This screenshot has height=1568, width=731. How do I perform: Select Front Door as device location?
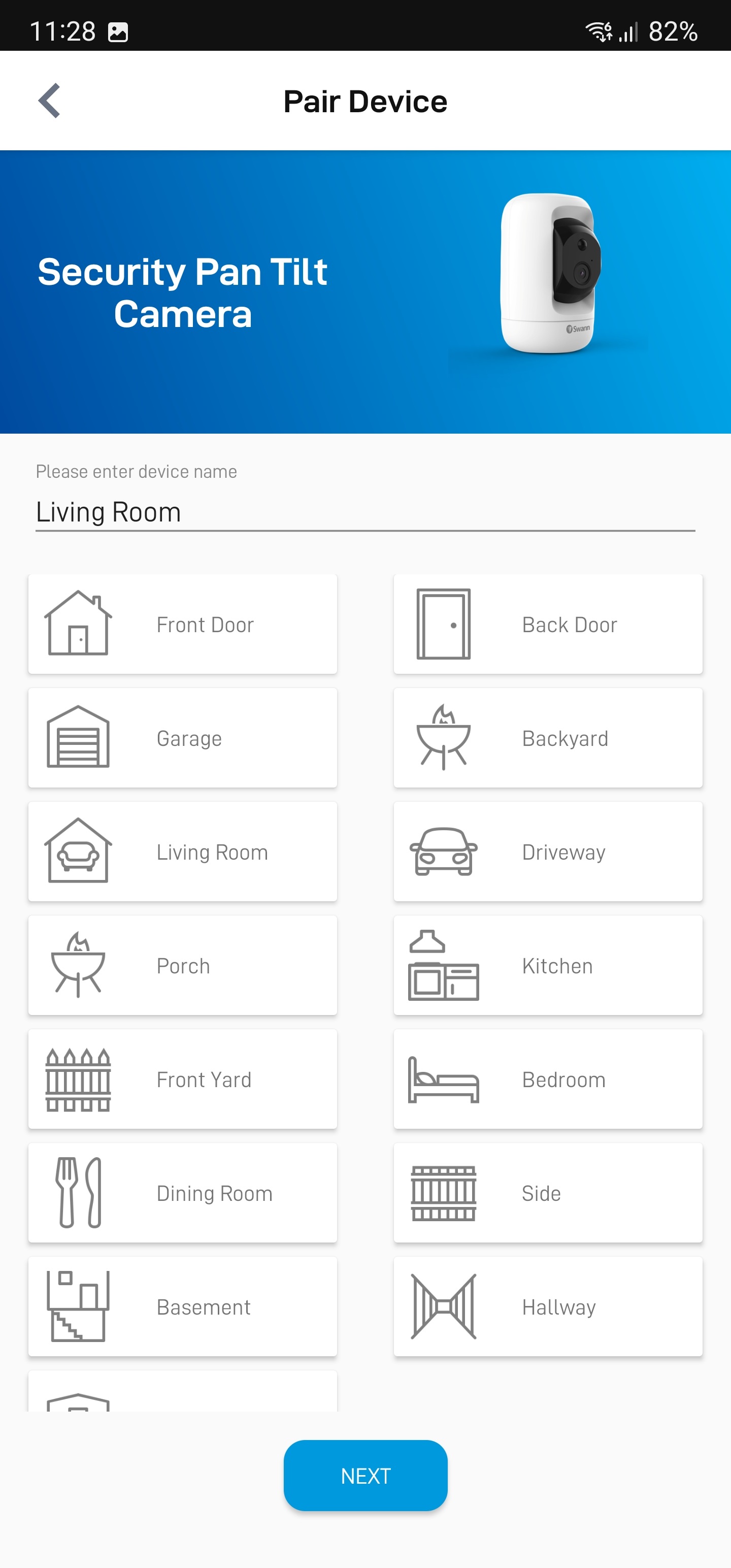pyautogui.click(x=183, y=624)
